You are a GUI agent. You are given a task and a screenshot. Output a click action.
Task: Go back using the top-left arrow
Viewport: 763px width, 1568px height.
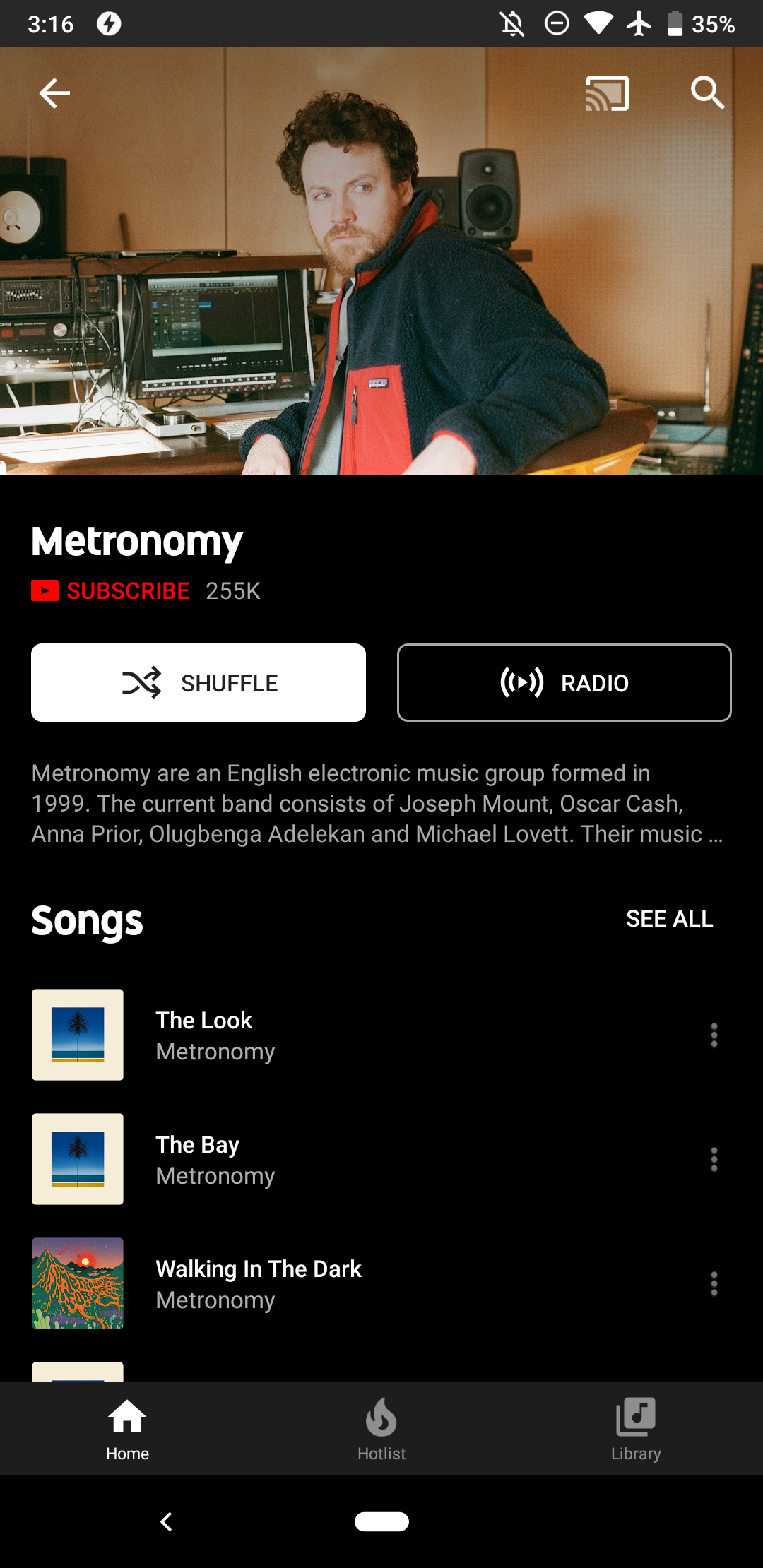pos(54,93)
